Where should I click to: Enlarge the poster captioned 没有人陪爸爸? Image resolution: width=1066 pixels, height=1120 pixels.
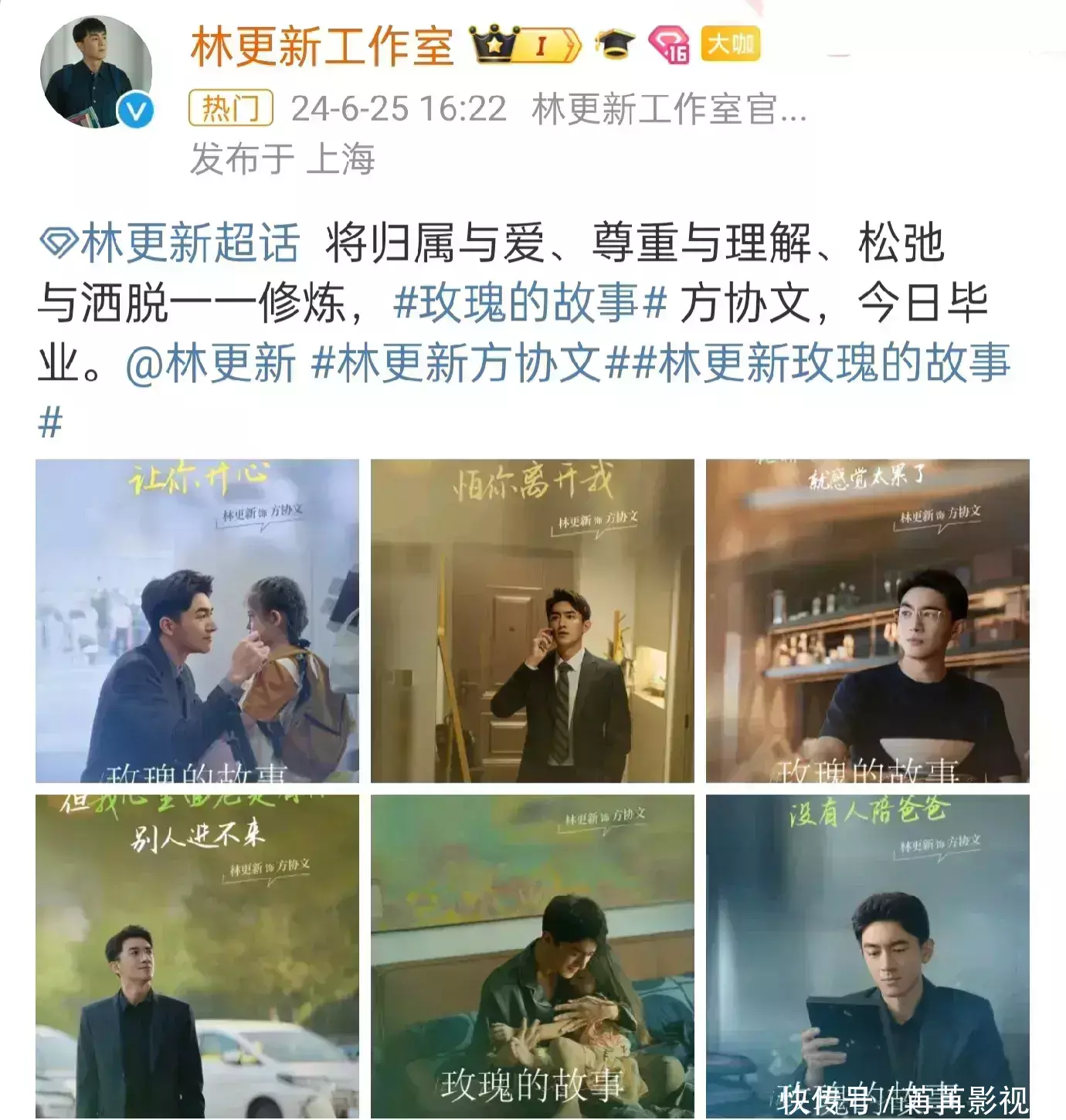click(867, 956)
